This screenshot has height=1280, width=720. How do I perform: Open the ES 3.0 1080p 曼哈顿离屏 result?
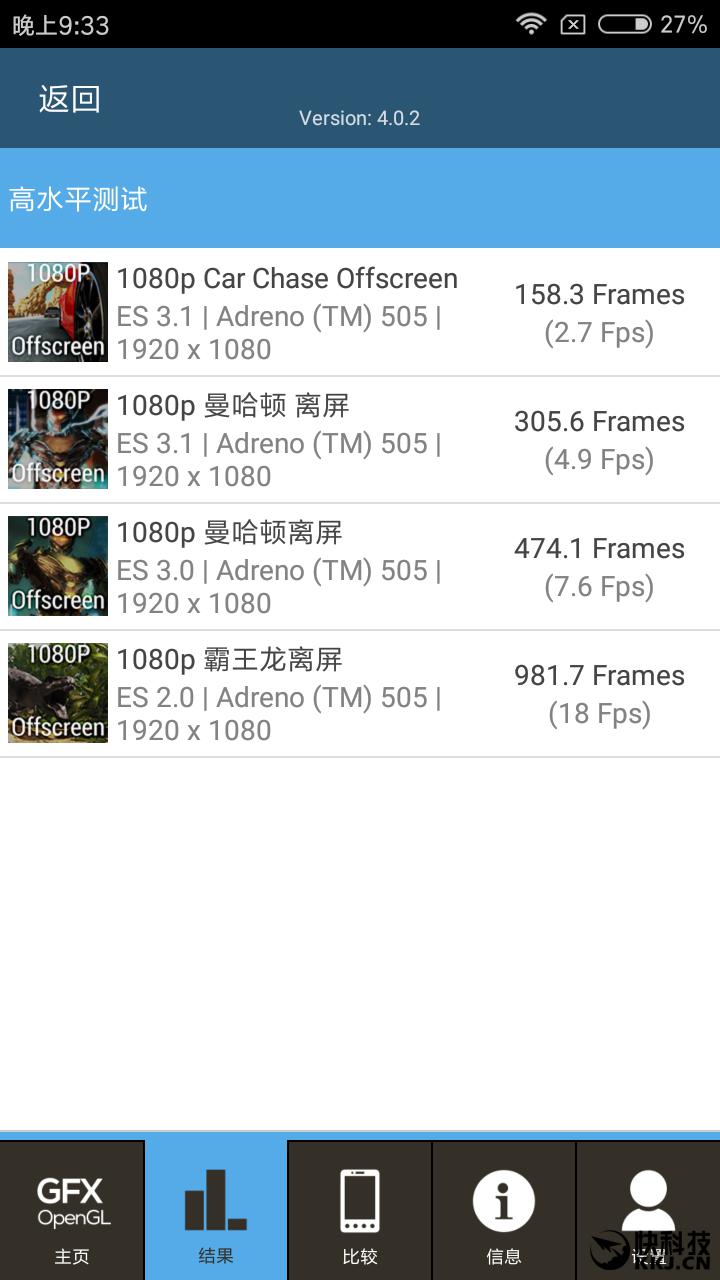pyautogui.click(x=360, y=567)
